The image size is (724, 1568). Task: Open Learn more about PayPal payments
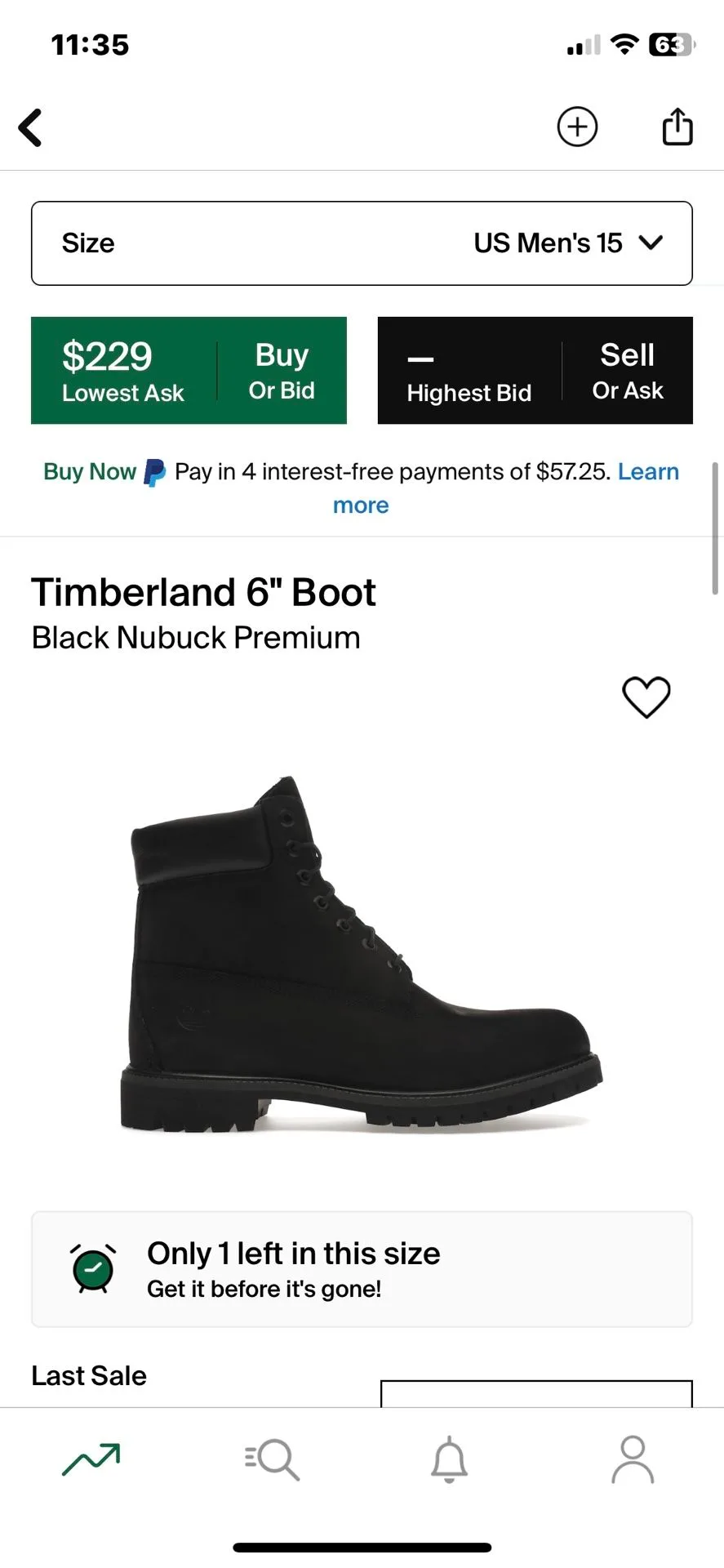(x=649, y=471)
